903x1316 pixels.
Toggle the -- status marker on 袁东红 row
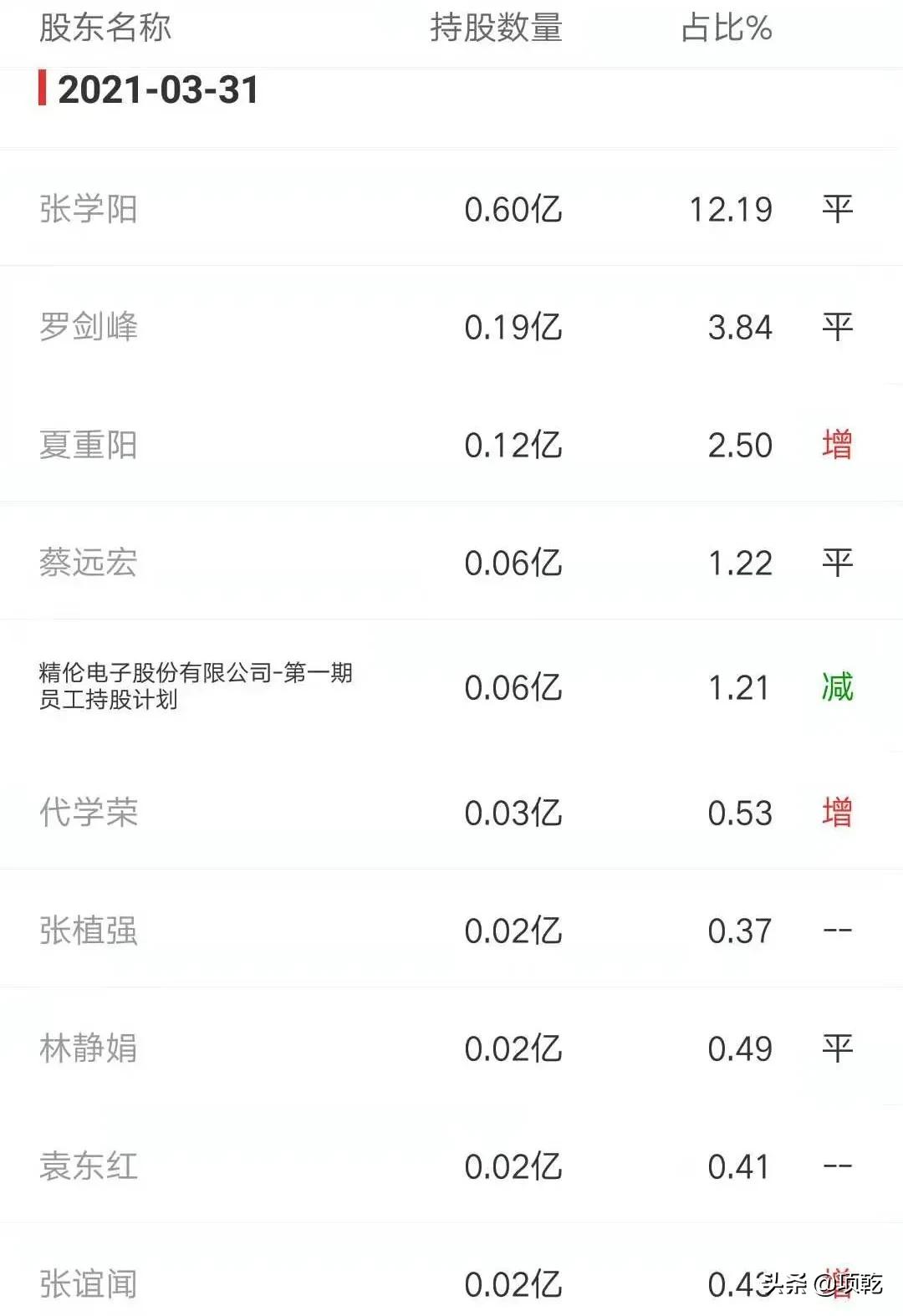tap(836, 1166)
